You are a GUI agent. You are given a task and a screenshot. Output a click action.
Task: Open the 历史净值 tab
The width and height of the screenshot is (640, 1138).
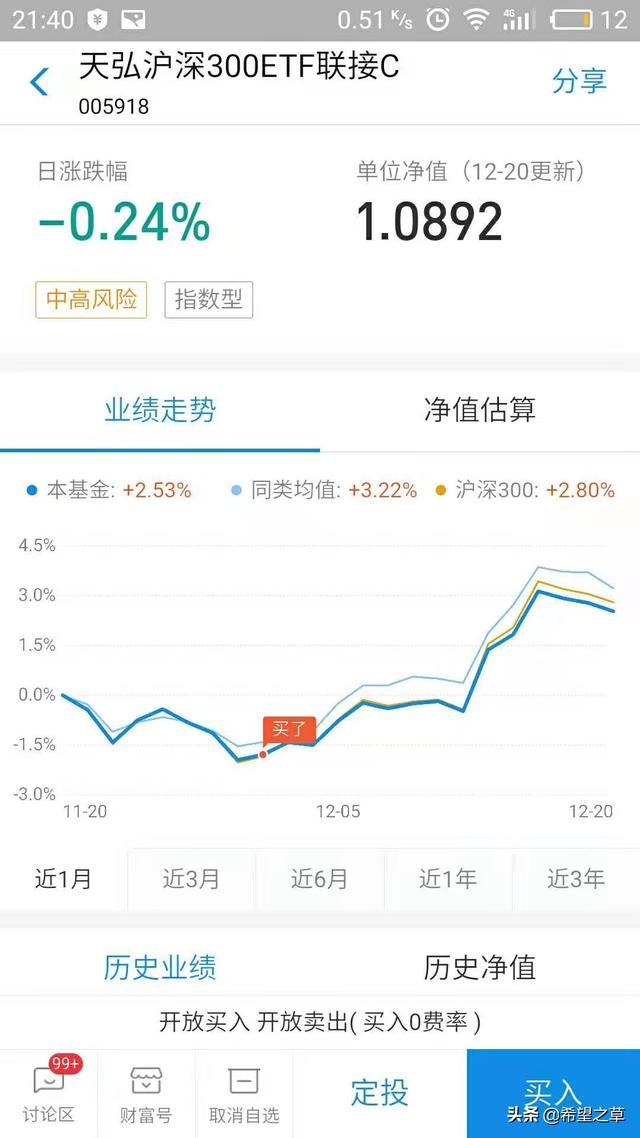(x=480, y=967)
